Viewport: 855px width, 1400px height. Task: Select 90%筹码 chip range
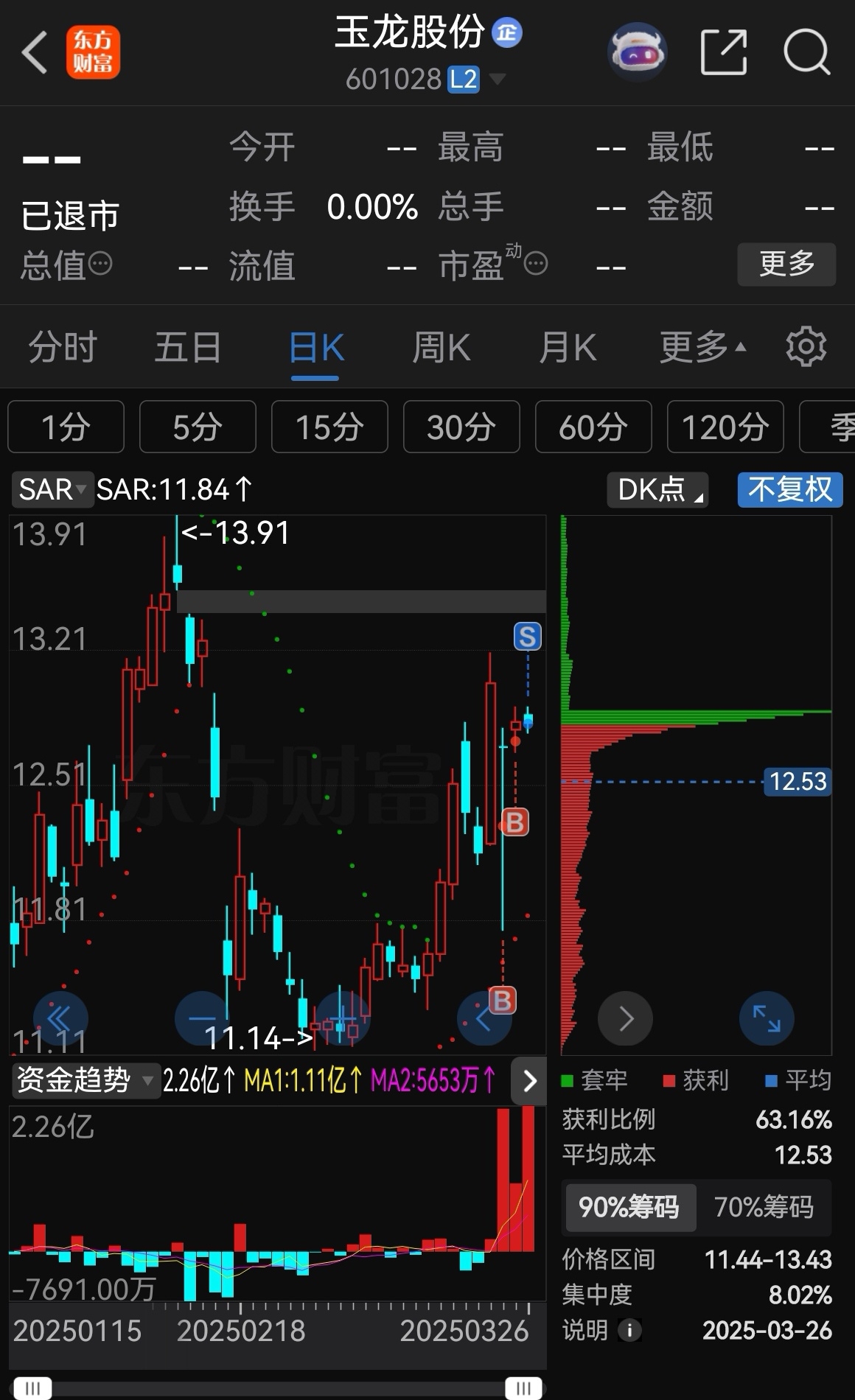[x=630, y=1208]
